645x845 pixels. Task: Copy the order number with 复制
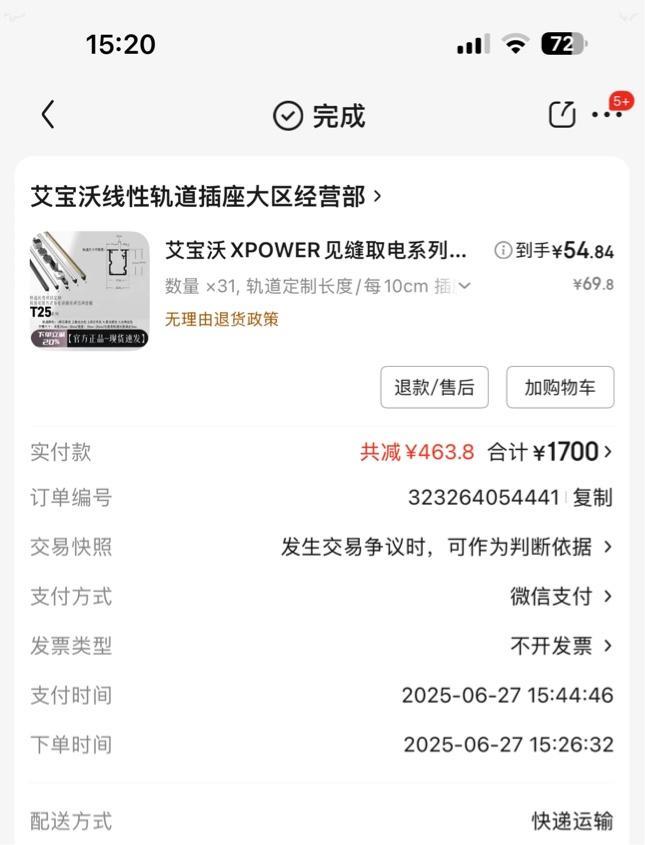(x=593, y=498)
